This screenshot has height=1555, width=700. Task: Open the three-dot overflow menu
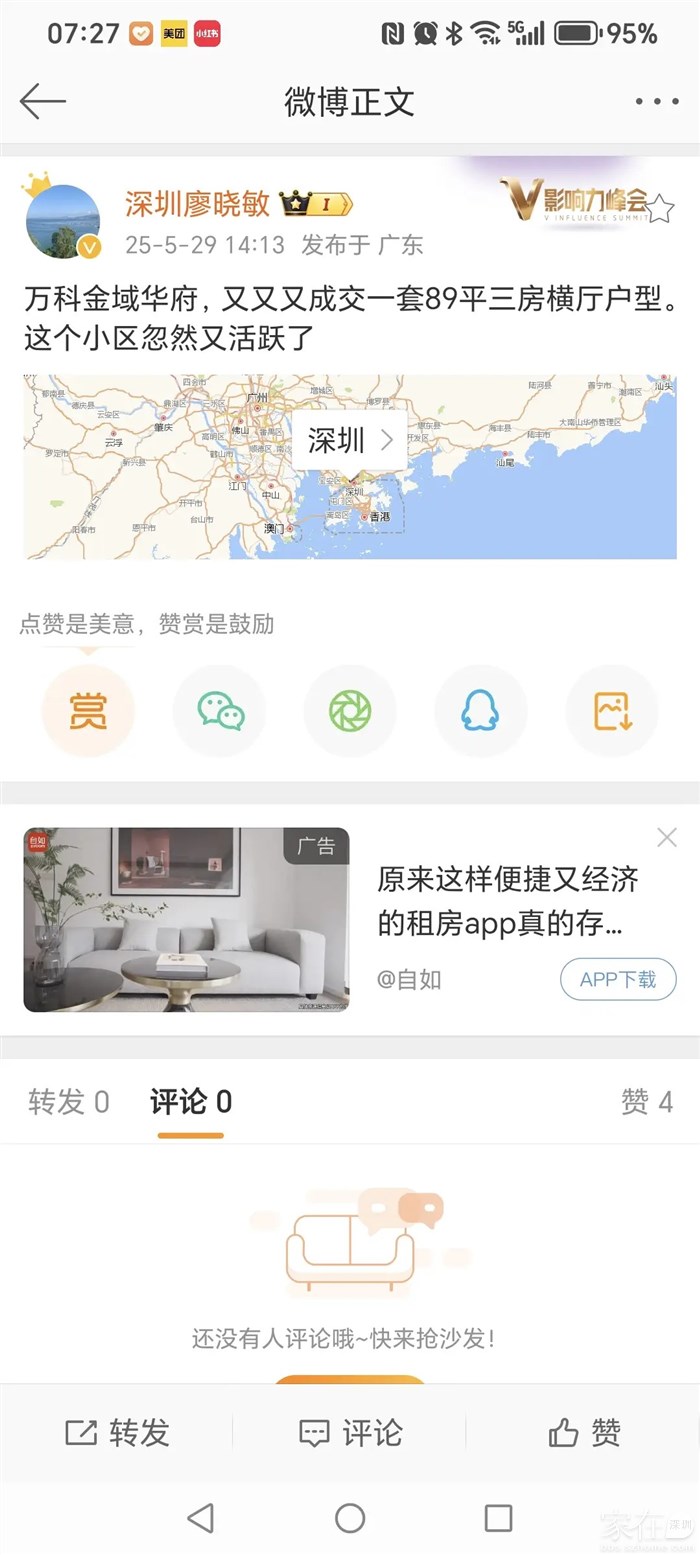656,101
